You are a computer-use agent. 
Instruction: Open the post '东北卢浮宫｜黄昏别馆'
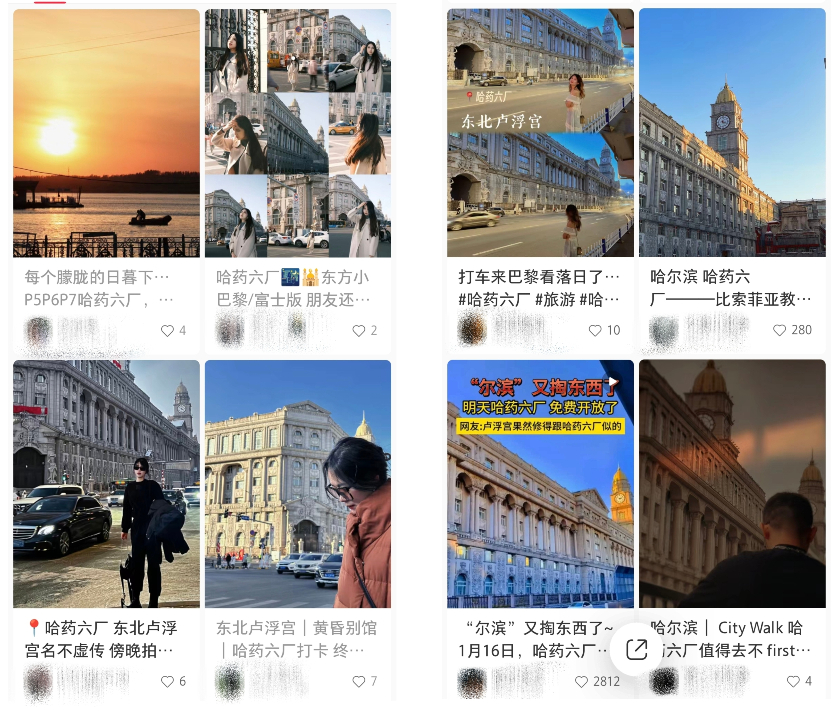point(298,484)
